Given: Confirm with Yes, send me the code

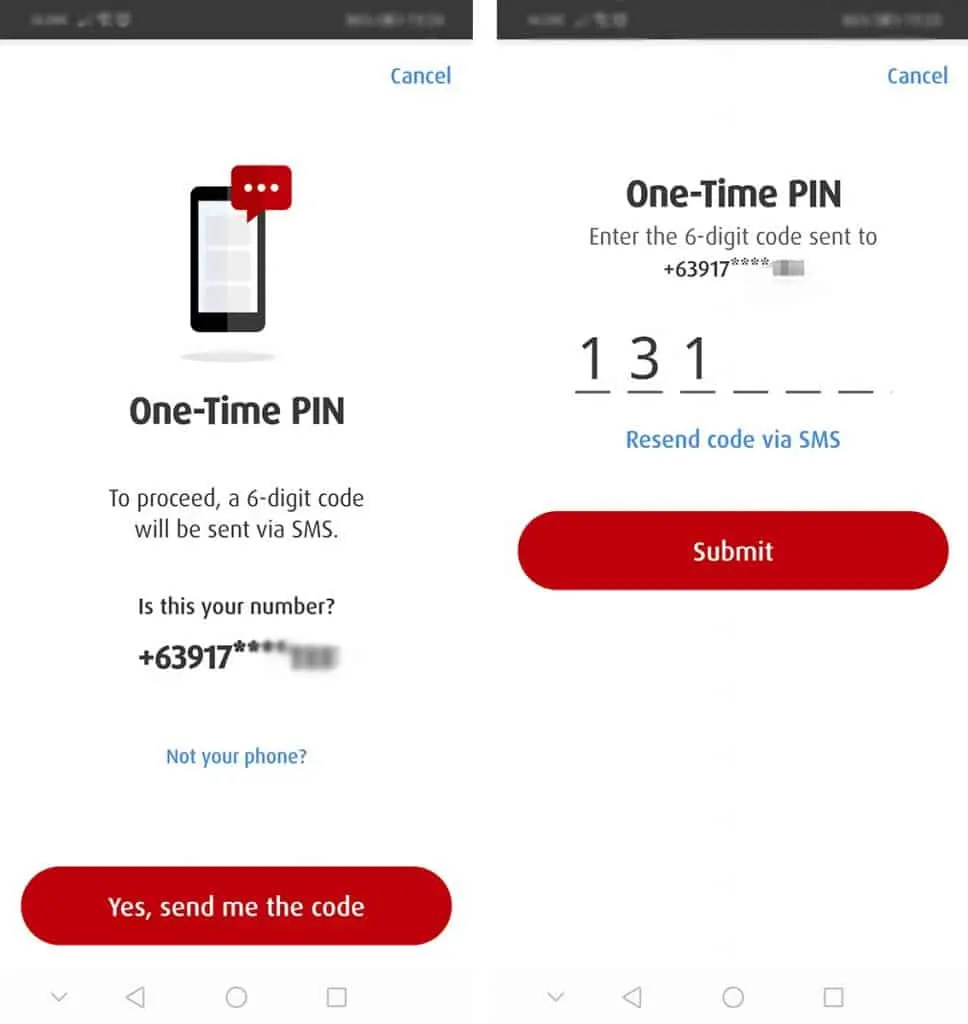Looking at the screenshot, I should [236, 906].
